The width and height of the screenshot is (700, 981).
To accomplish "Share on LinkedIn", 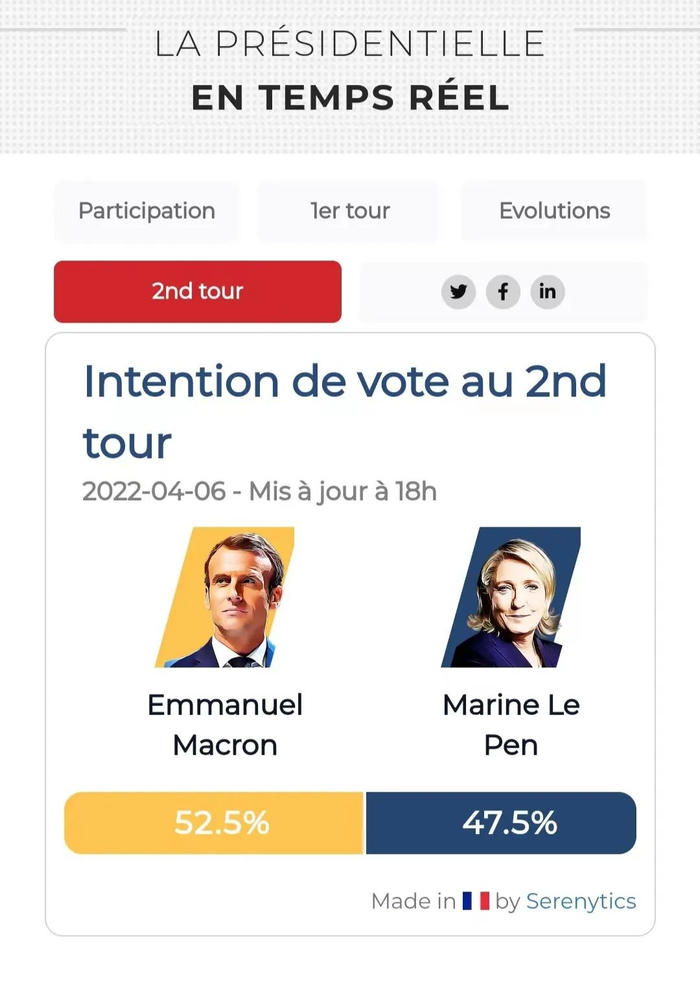I will 547,292.
